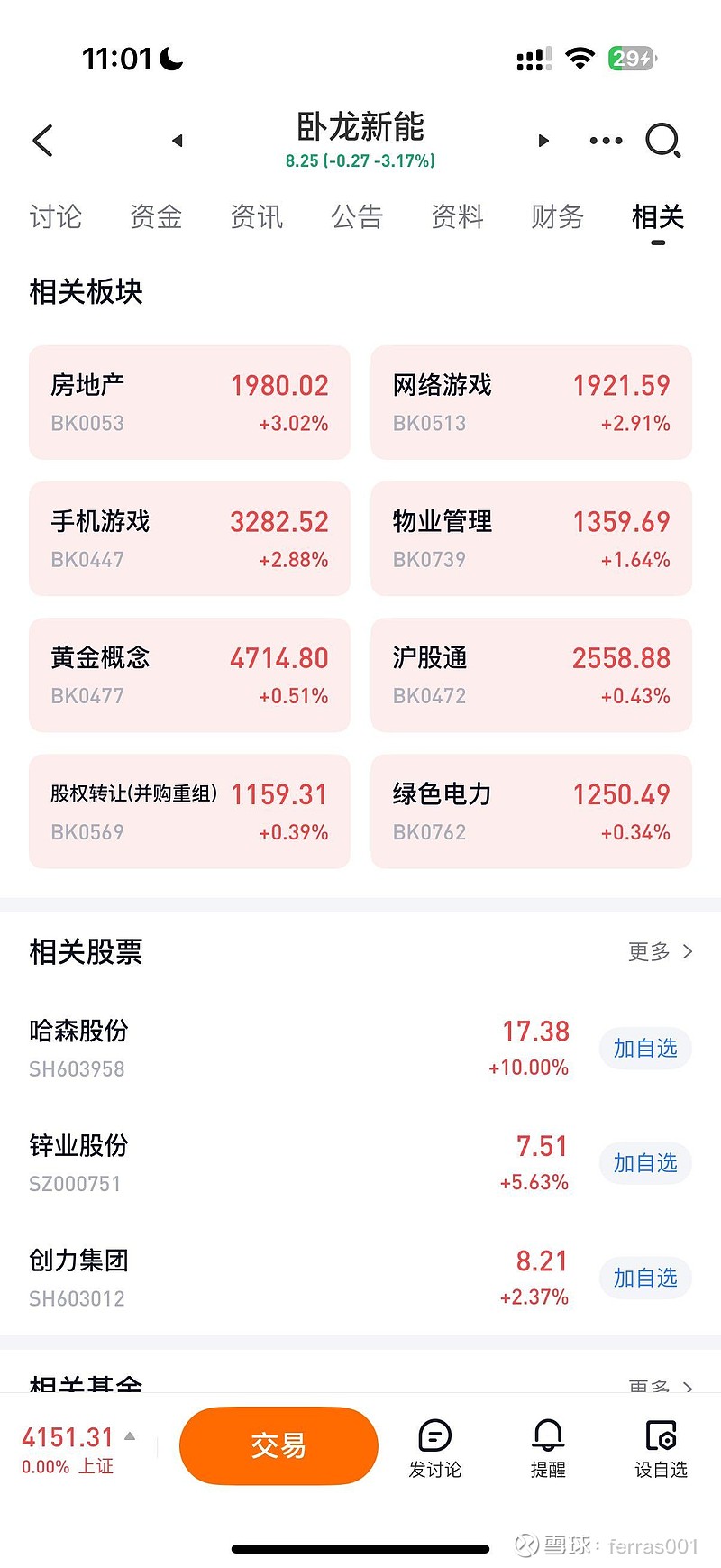The width and height of the screenshot is (721, 1568).
Task: Open the 绿色电力 sector card
Action: click(531, 811)
